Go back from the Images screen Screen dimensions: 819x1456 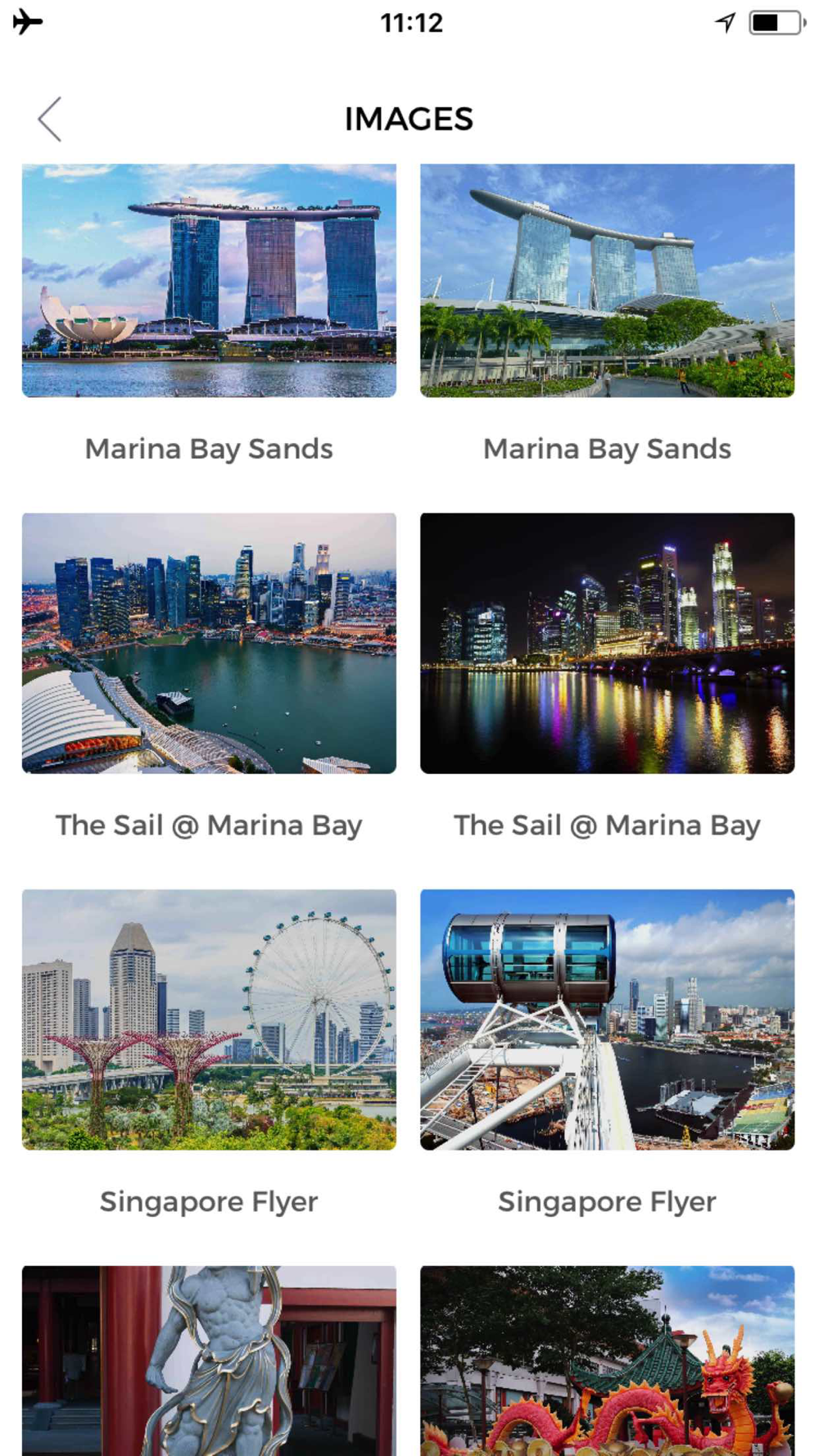pyautogui.click(x=50, y=120)
